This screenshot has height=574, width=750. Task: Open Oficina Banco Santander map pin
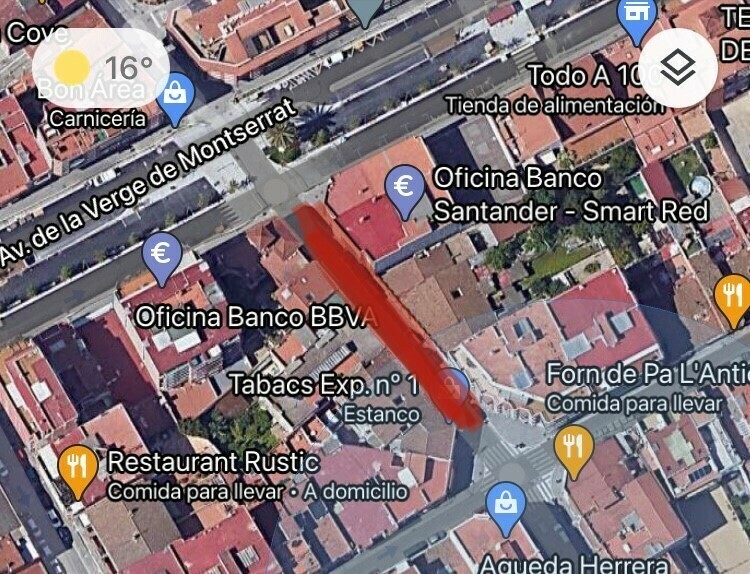404,190
